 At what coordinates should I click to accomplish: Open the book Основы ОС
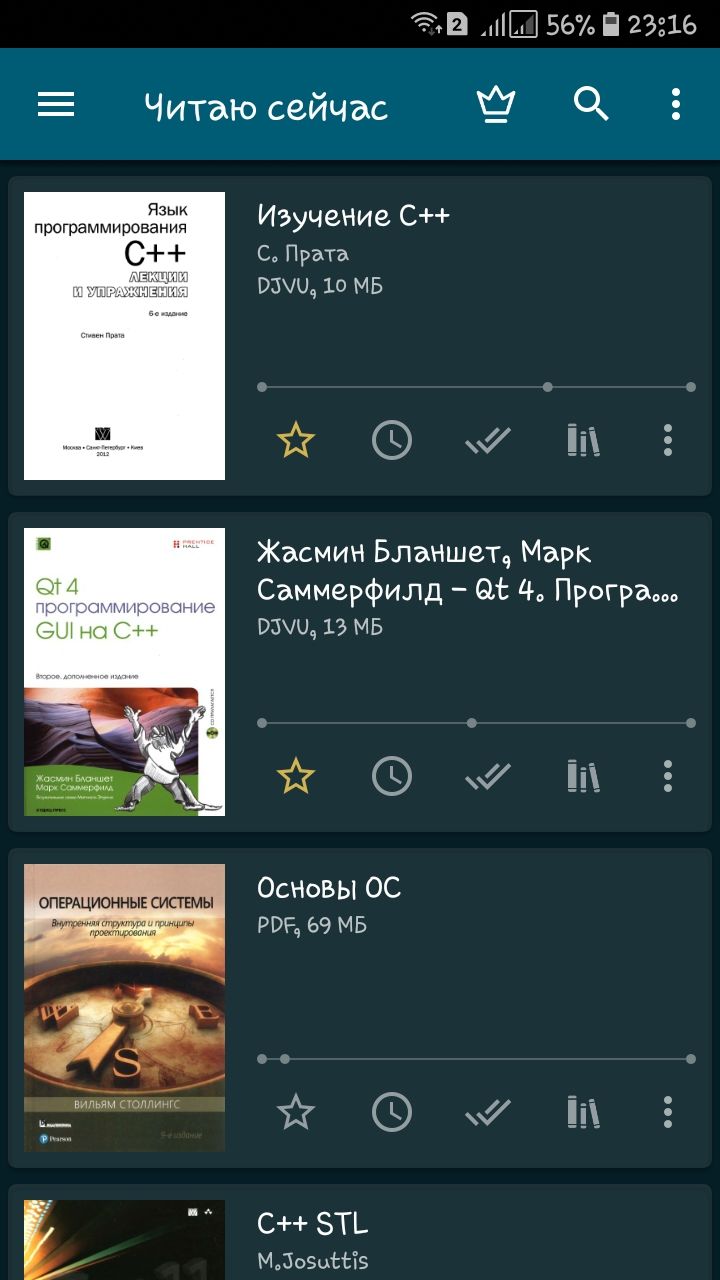coord(329,888)
